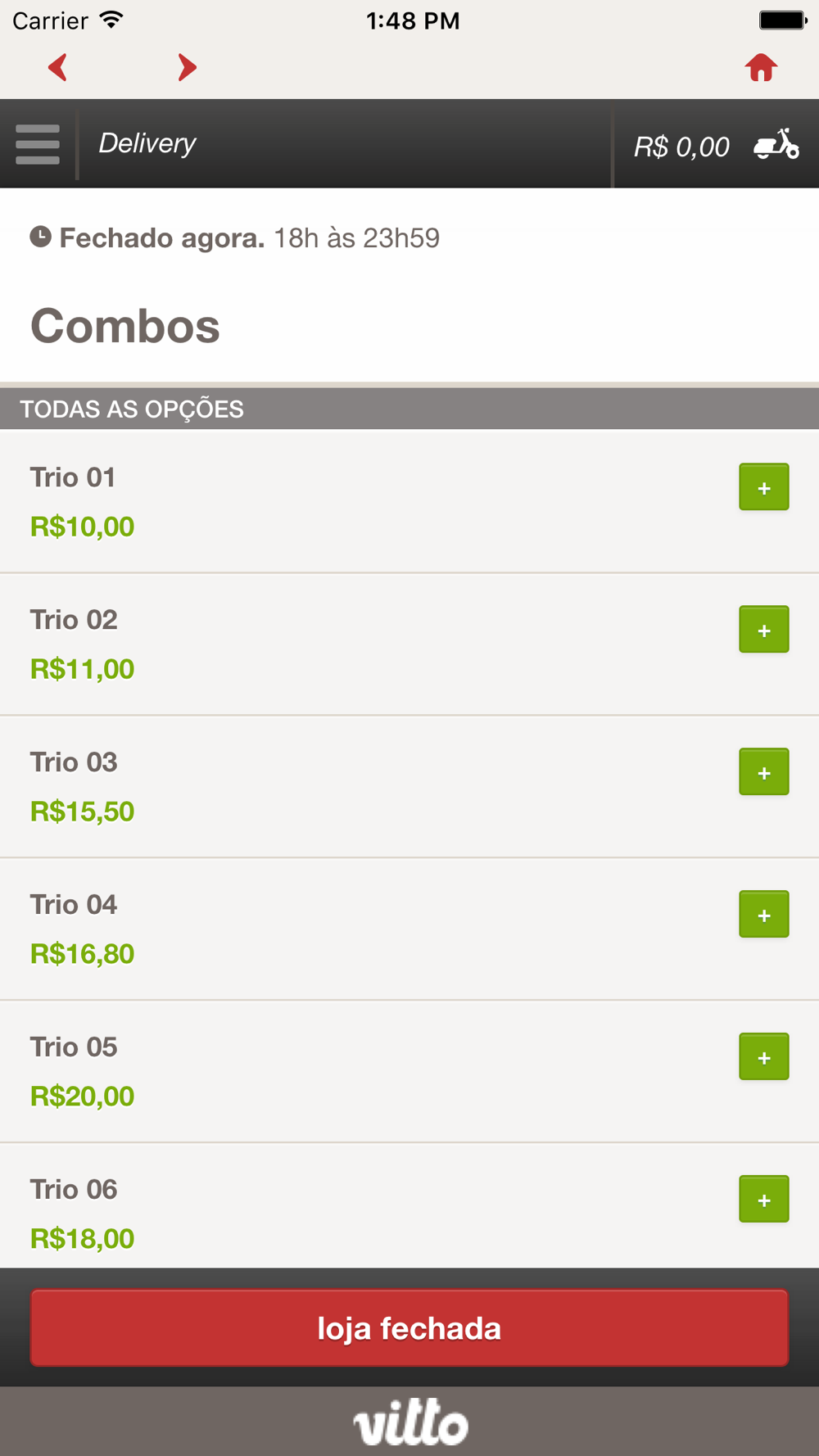Add Trio 01 to the order
The image size is (819, 1456).
(x=764, y=487)
